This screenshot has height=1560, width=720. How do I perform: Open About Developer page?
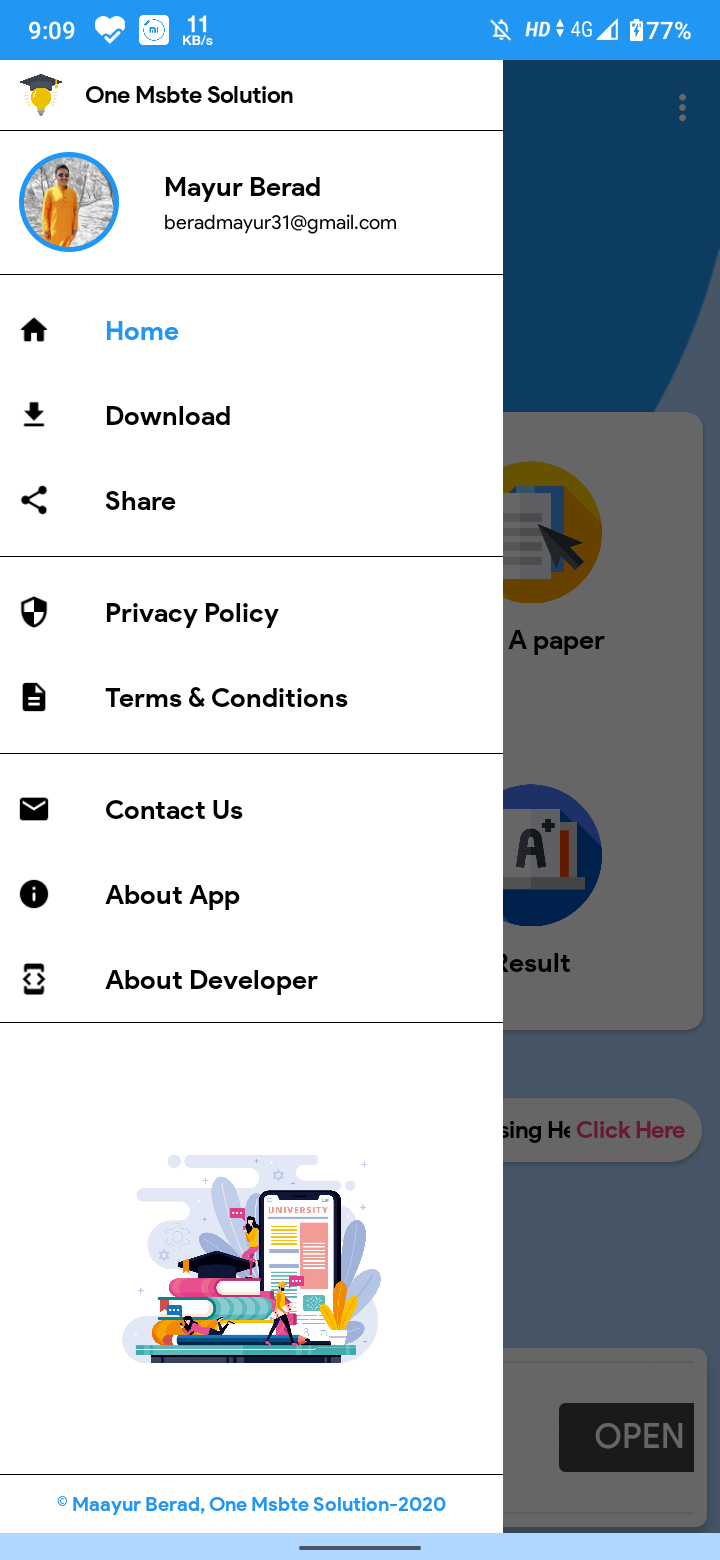click(211, 980)
